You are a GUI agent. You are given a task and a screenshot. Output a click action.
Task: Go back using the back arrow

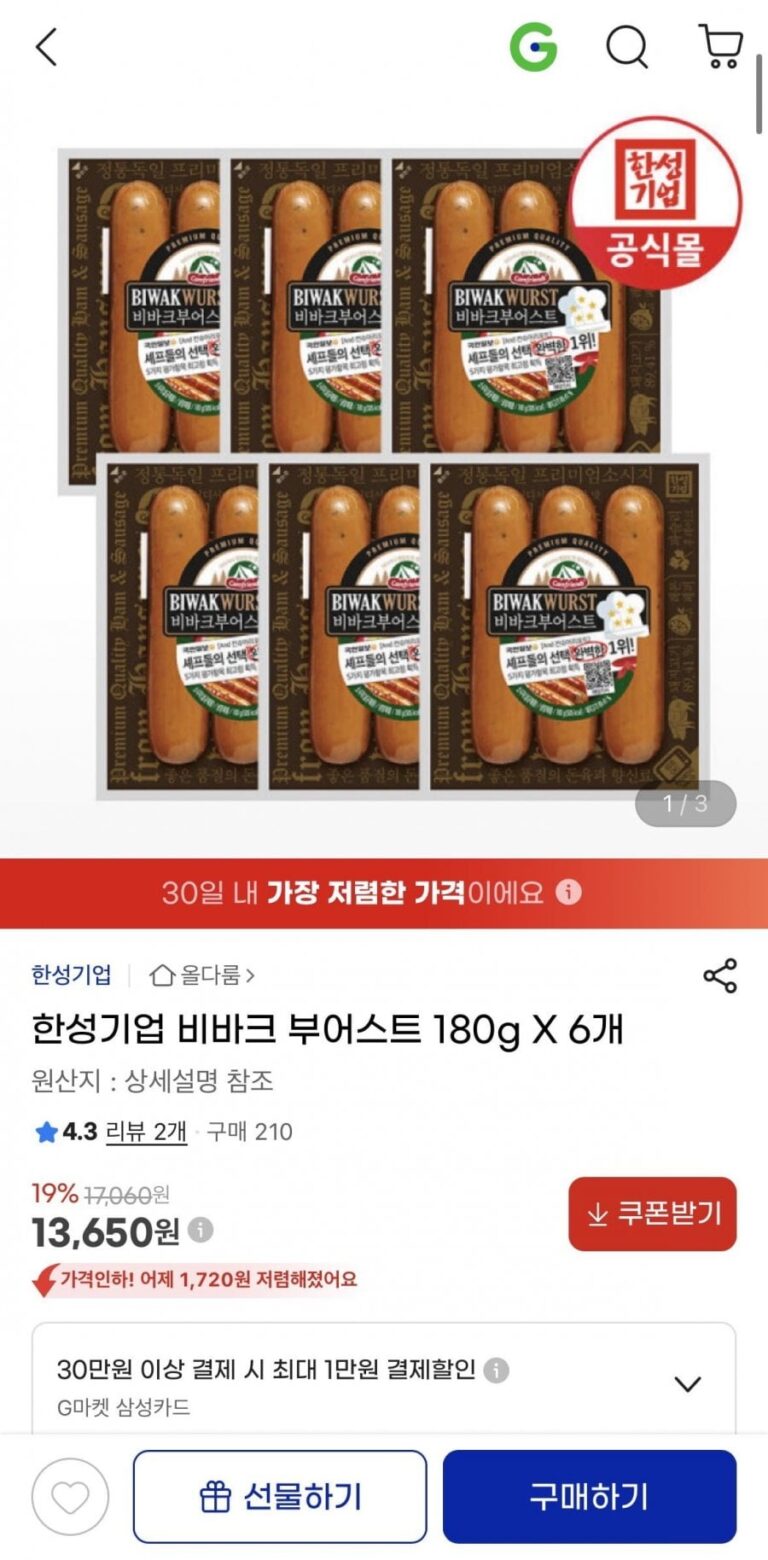click(47, 47)
